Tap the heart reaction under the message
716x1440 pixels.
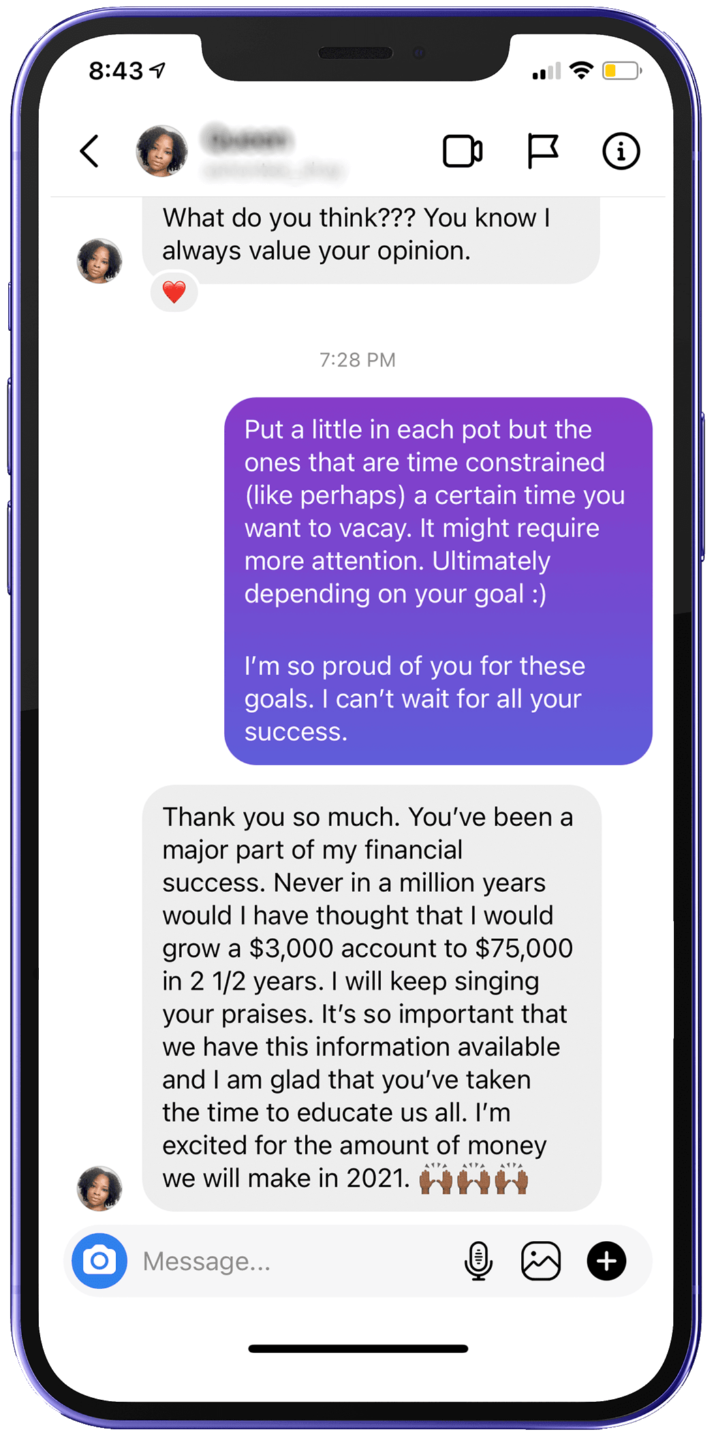[174, 292]
